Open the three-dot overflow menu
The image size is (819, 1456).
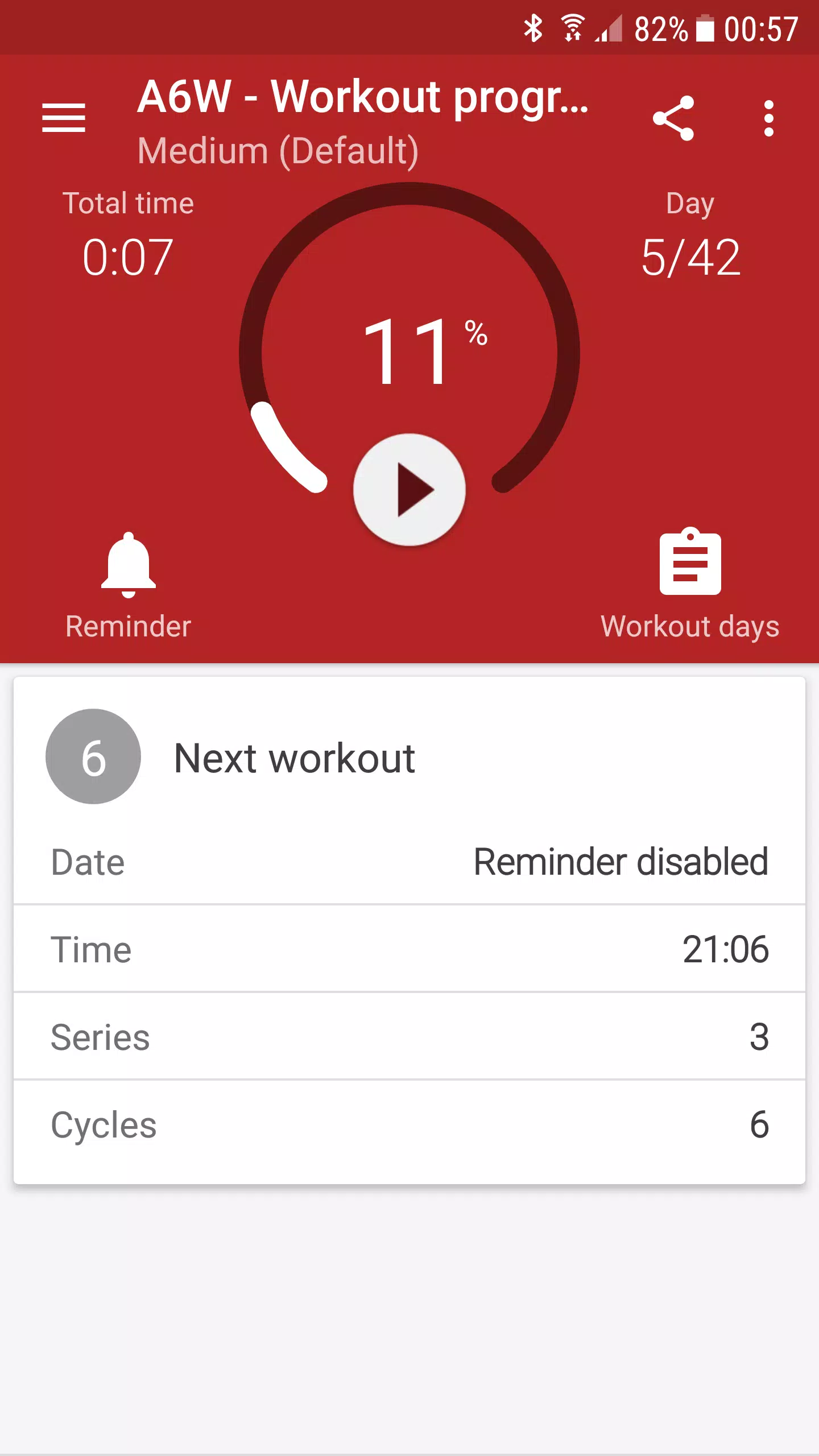click(x=769, y=118)
